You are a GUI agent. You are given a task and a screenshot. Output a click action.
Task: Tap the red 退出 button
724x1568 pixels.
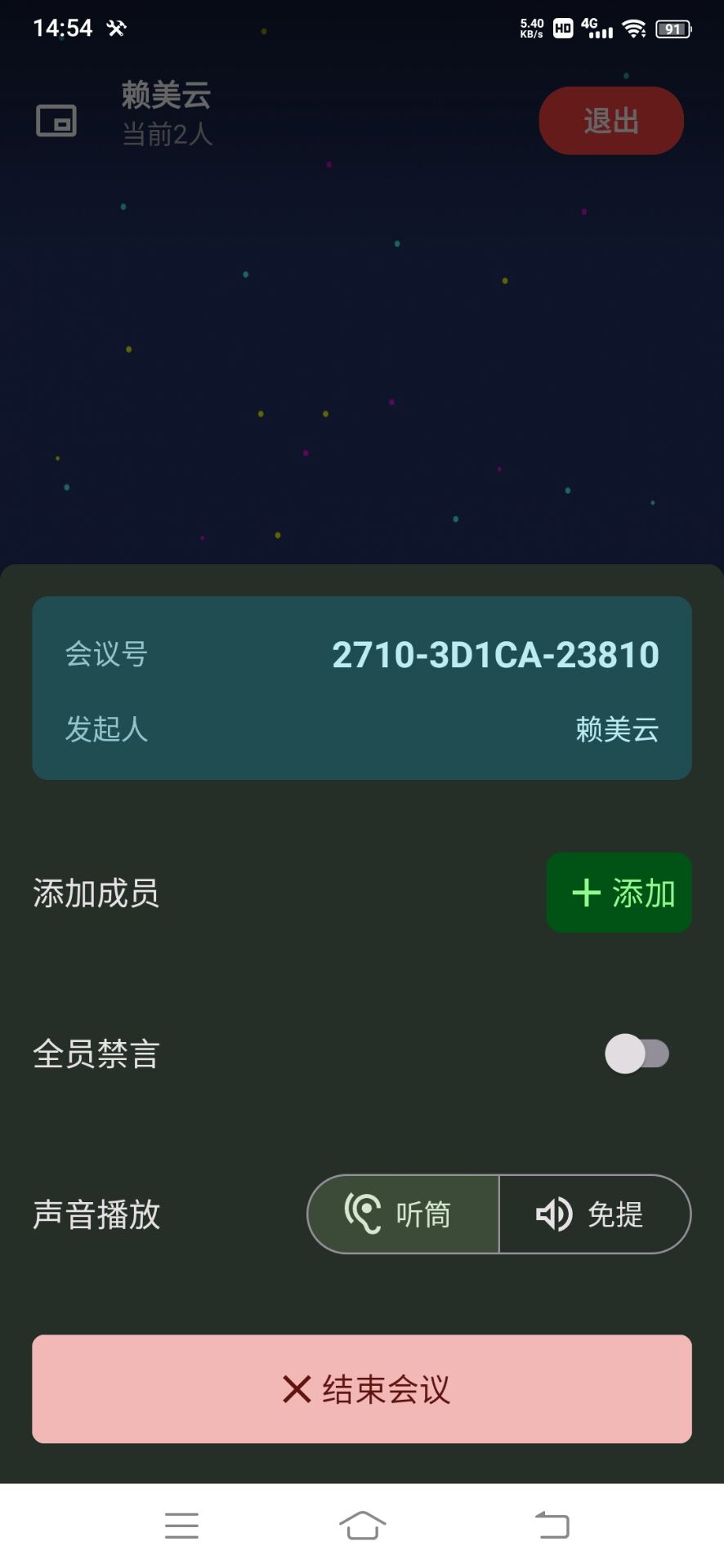[x=611, y=121]
